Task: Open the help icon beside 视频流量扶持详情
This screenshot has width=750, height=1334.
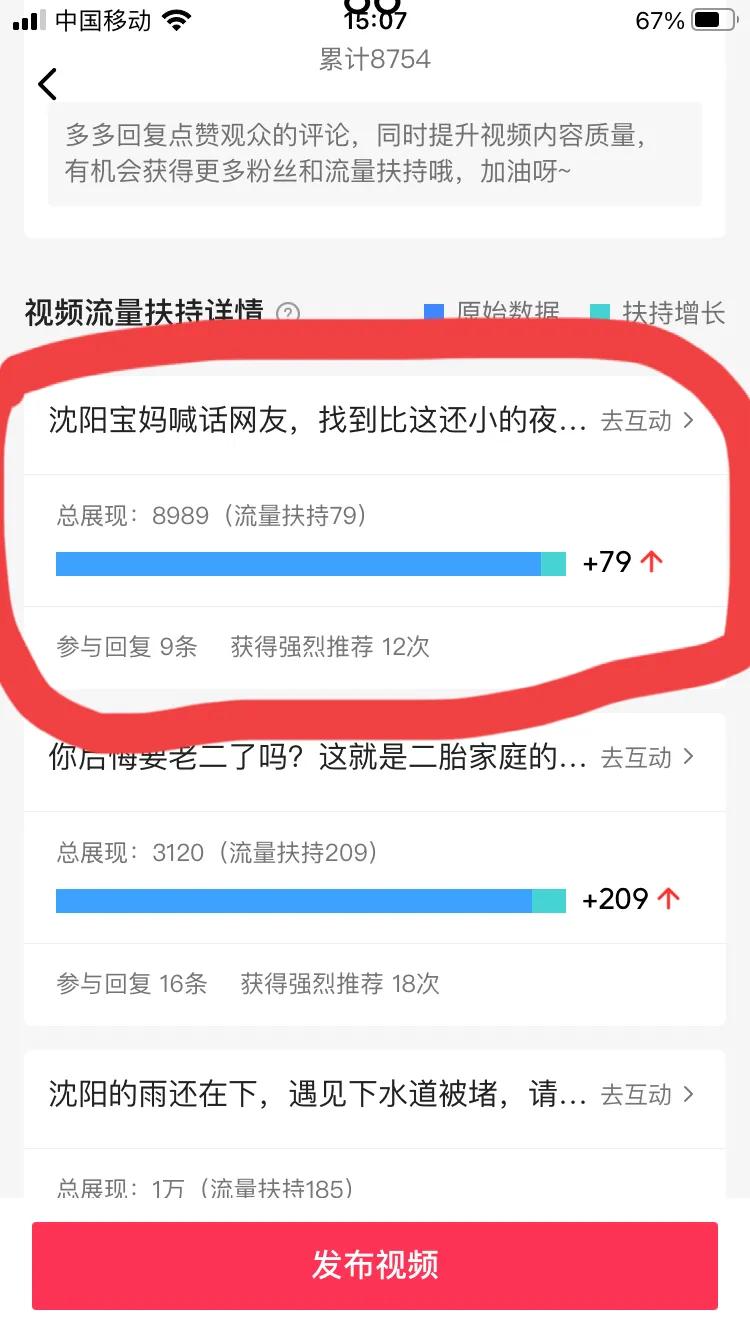Action: 288,313
